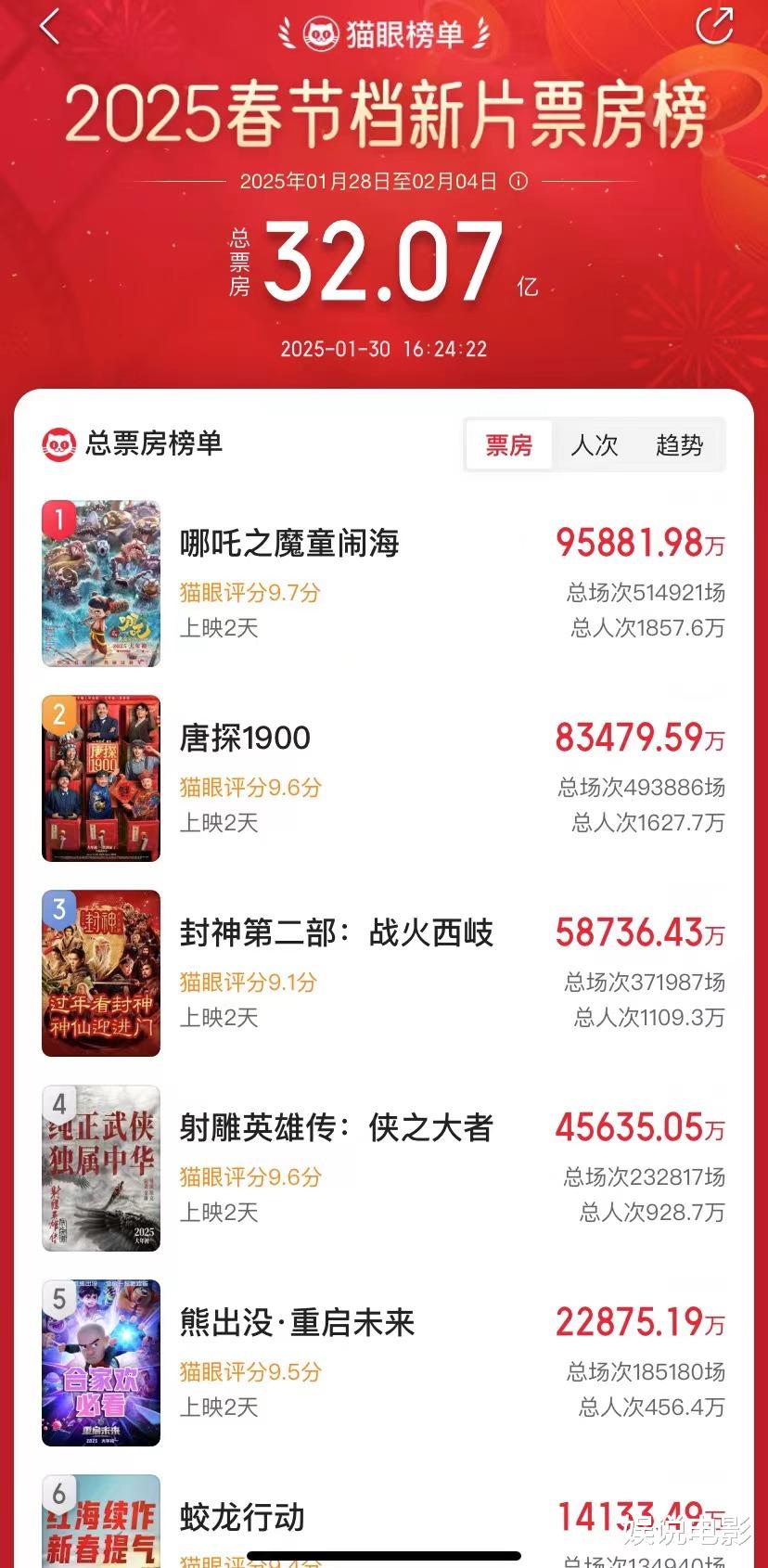Open the date range info icon
Image resolution: width=768 pixels, height=1568 pixels.
519,182
